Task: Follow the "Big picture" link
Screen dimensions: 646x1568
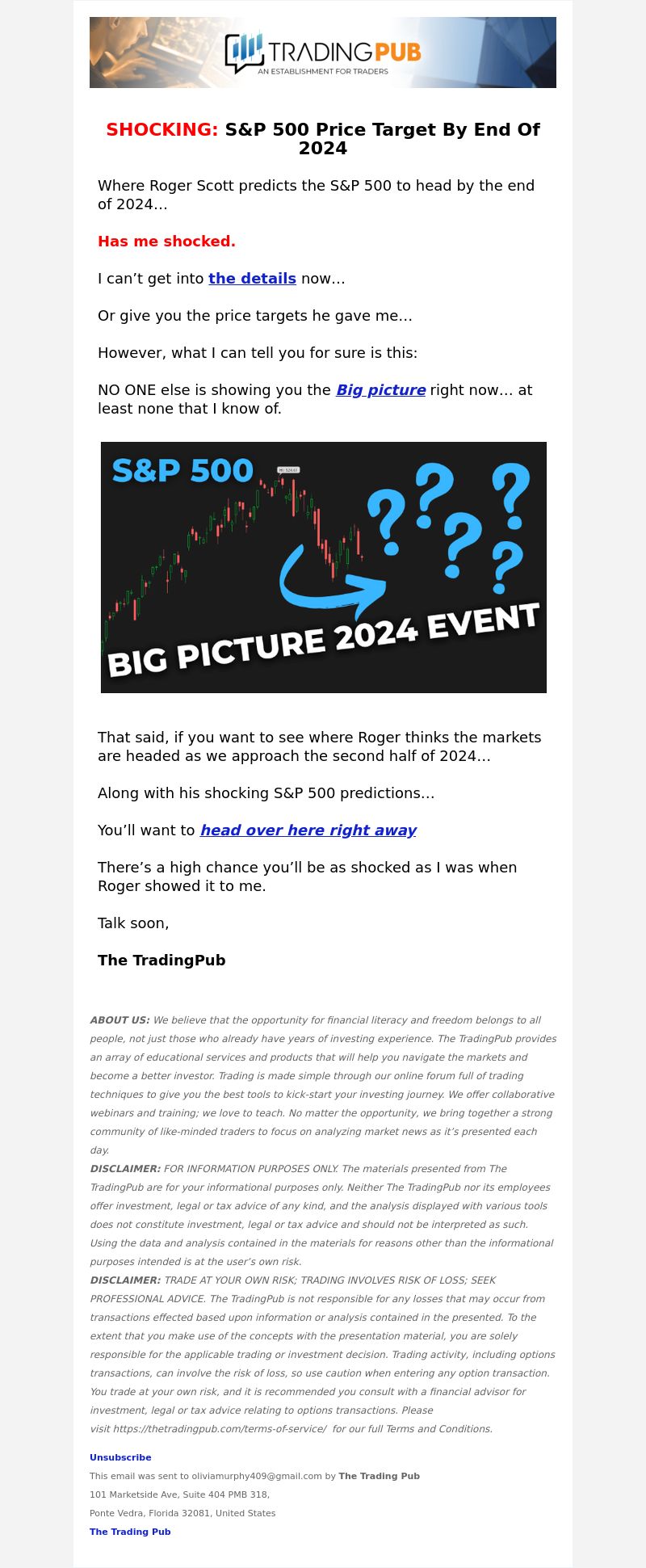Action: click(x=380, y=390)
